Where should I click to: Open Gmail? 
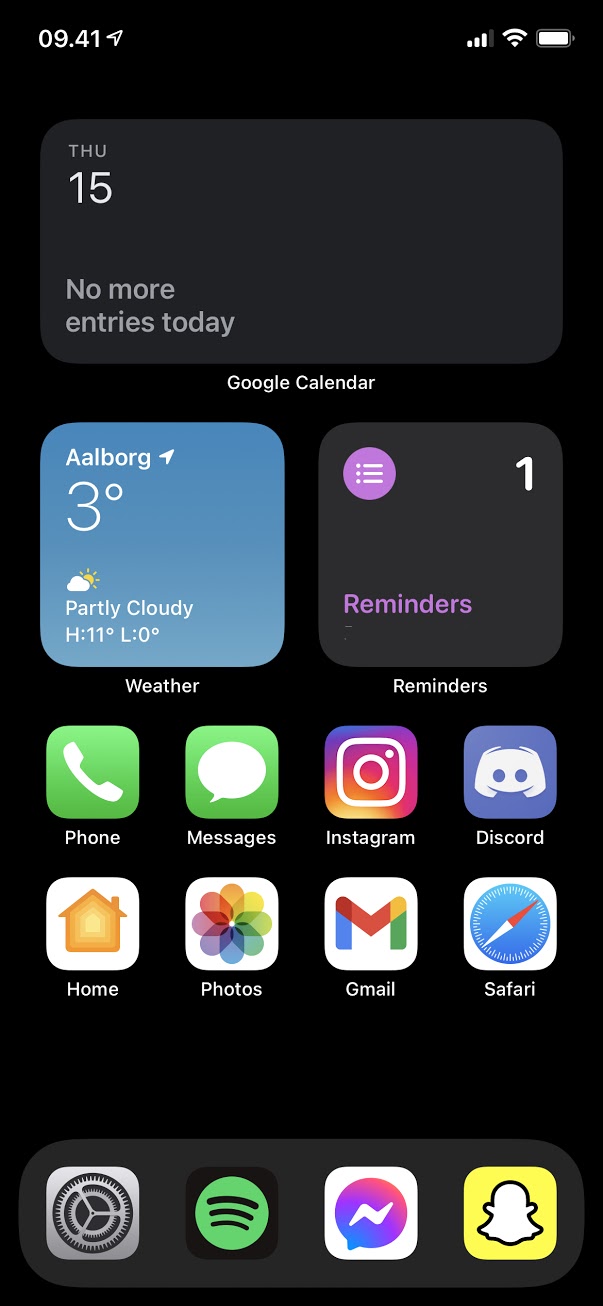(x=370, y=923)
